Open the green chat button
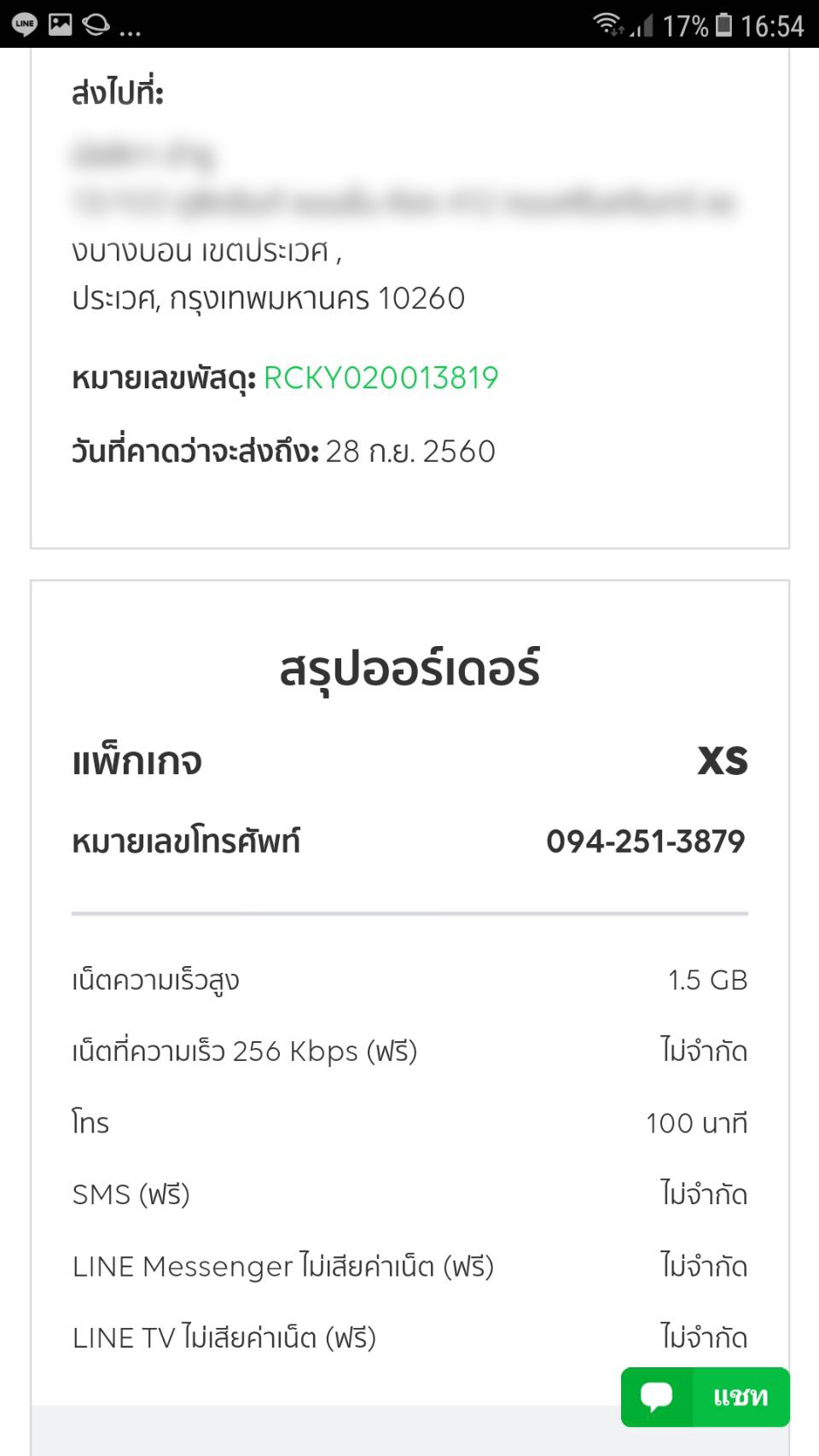Screen dimensions: 819x1456 pyautogui.click(x=705, y=1397)
